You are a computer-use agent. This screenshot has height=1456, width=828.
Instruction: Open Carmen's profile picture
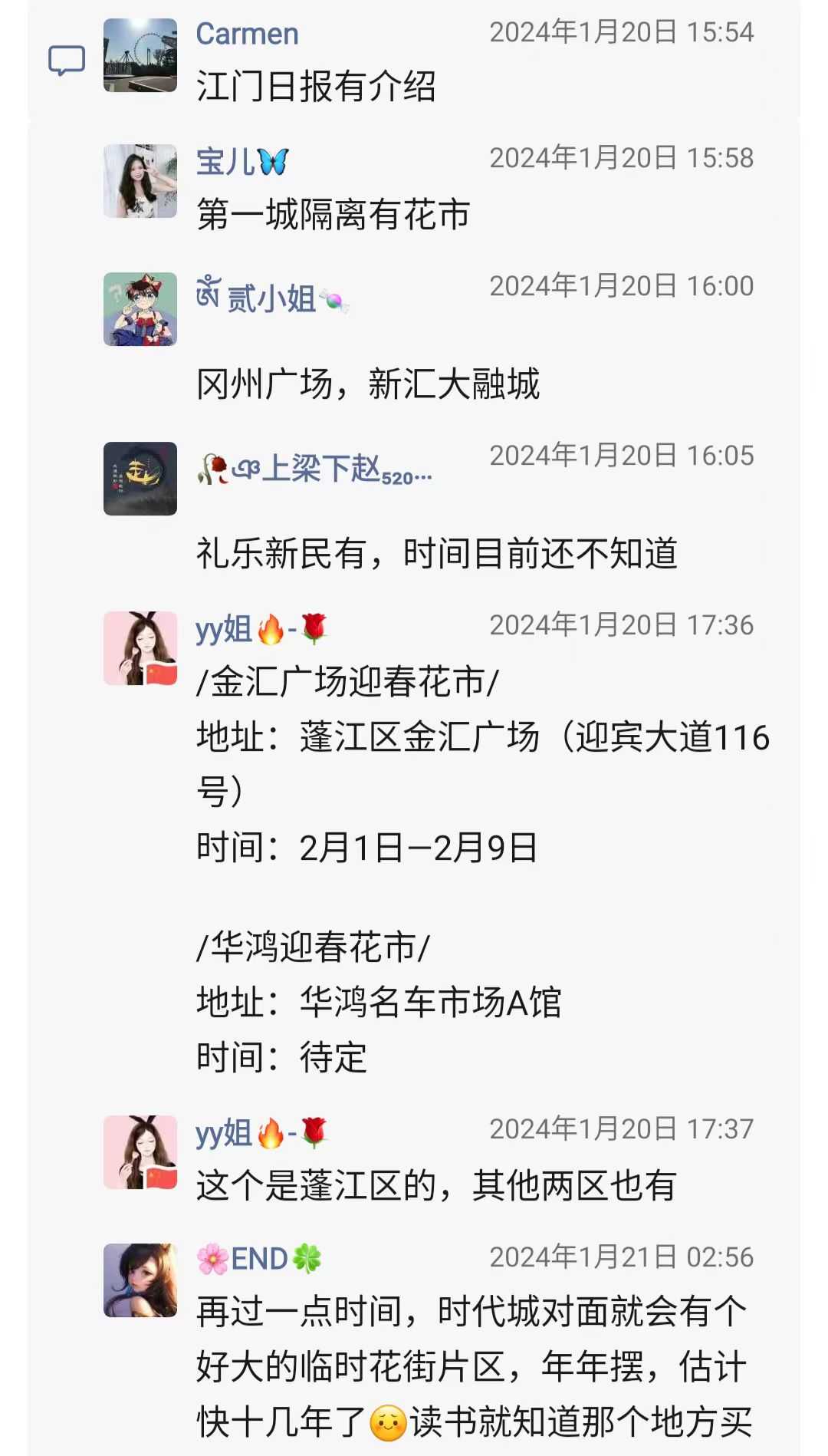click(140, 55)
